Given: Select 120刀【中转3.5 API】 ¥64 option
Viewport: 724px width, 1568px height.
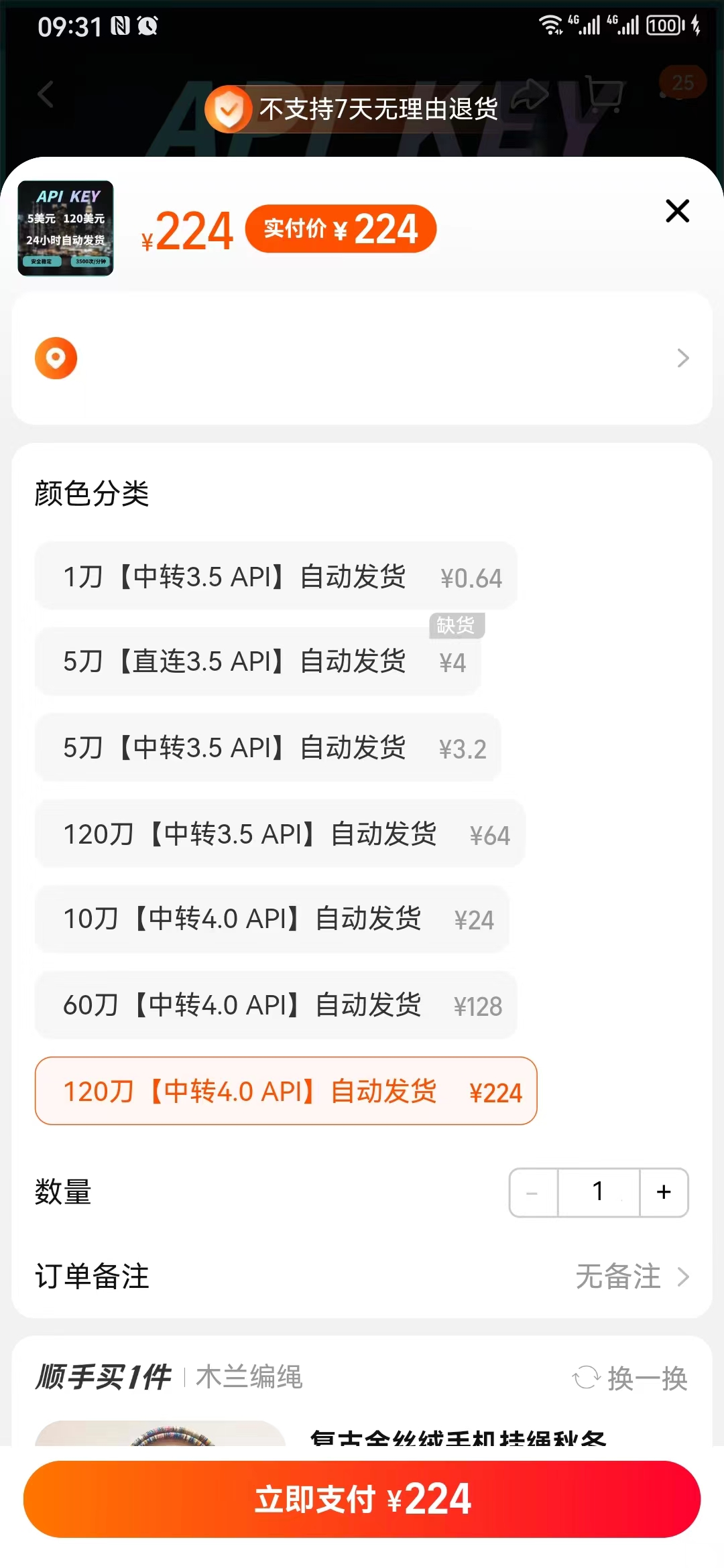Looking at the screenshot, I should pyautogui.click(x=280, y=834).
